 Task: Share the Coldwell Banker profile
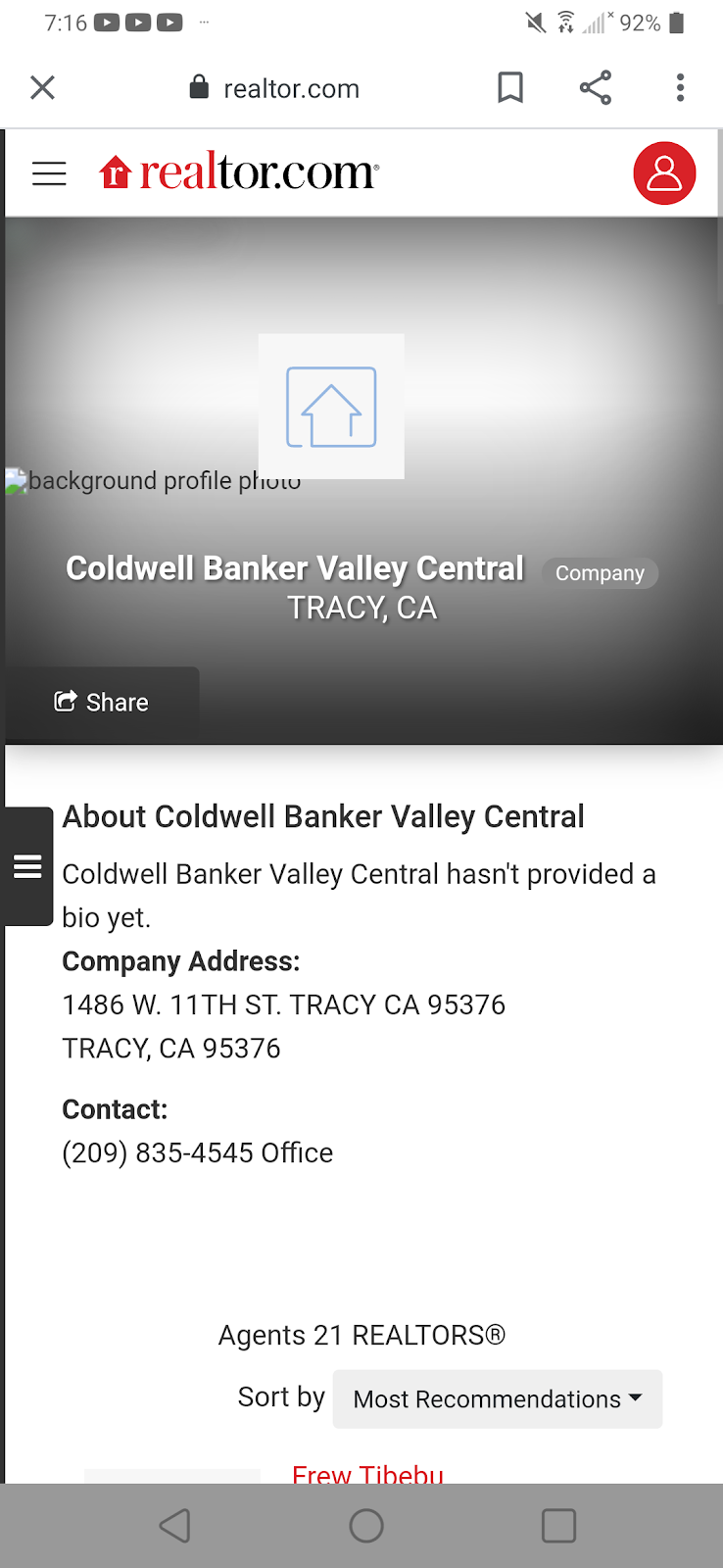point(101,702)
